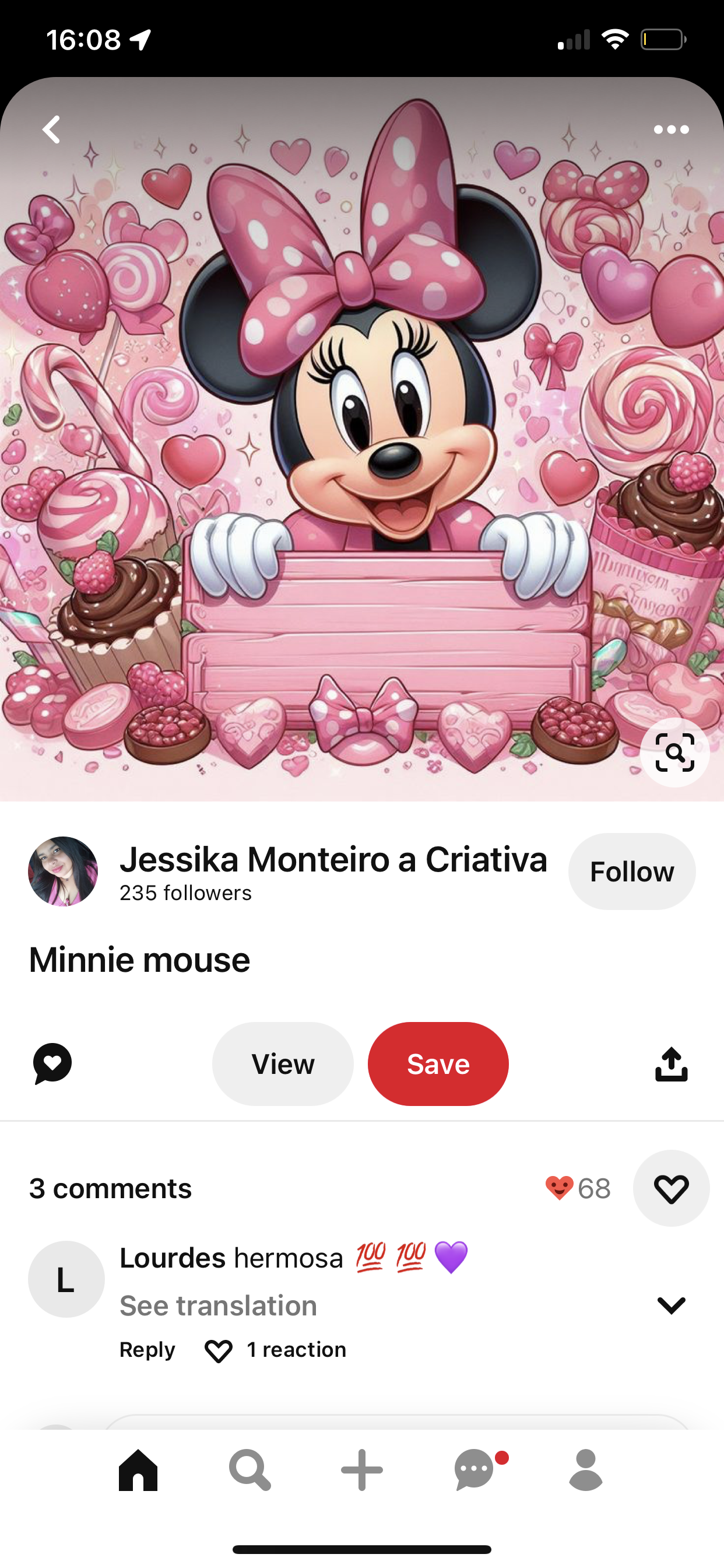Create a new pin with plus
Image resolution: width=724 pixels, height=1568 pixels.
click(361, 1469)
